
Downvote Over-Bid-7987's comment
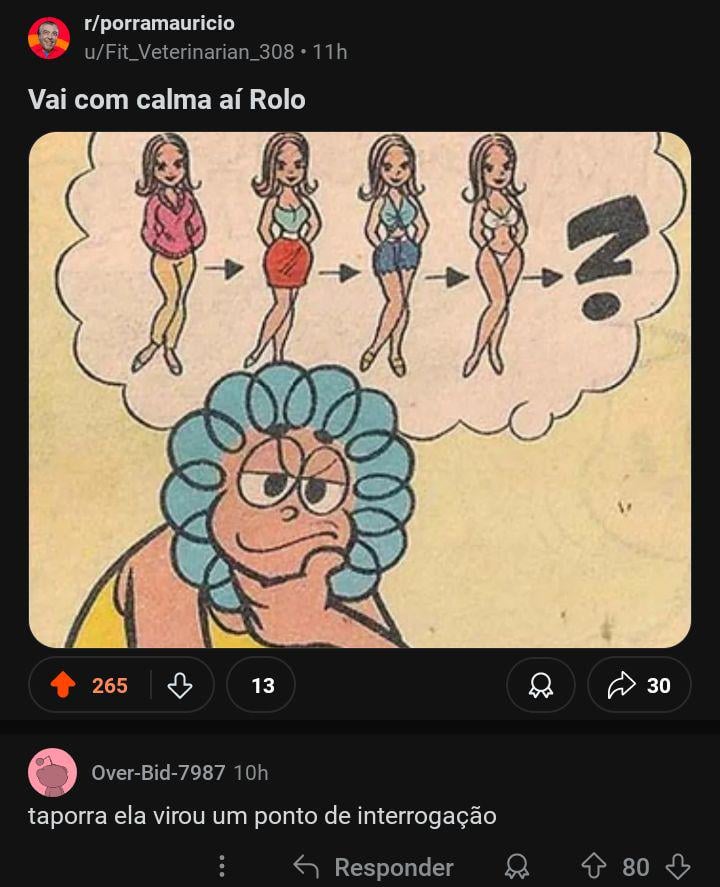click(x=678, y=866)
